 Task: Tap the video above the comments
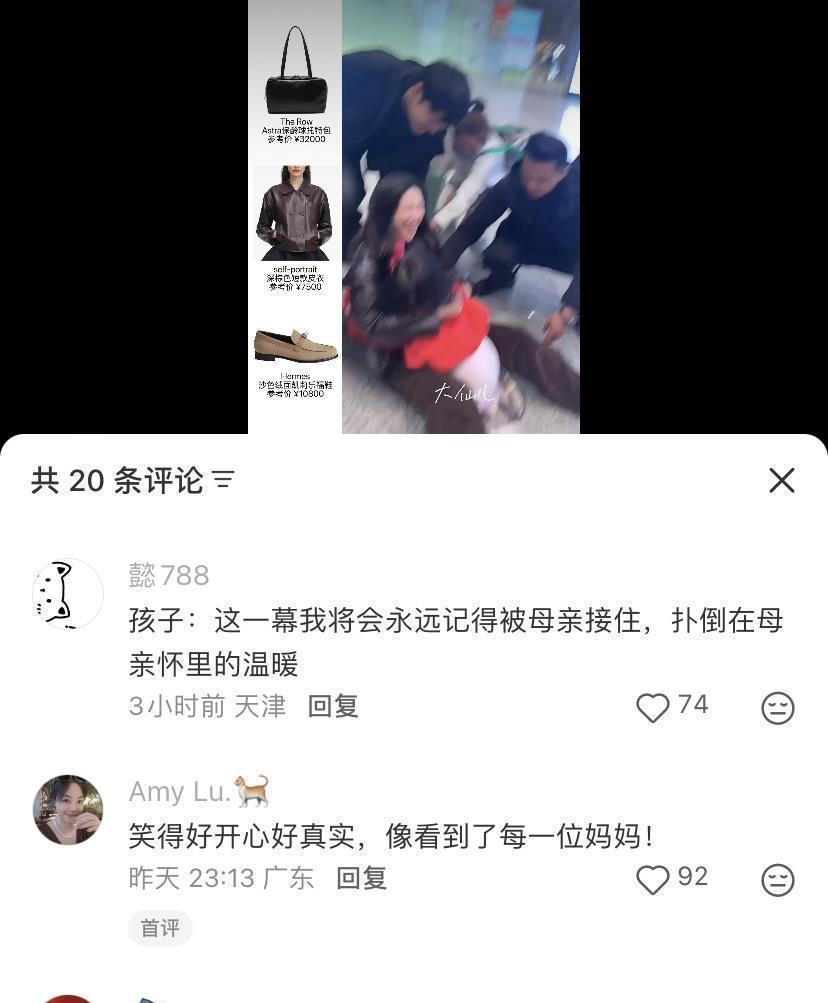(460, 216)
